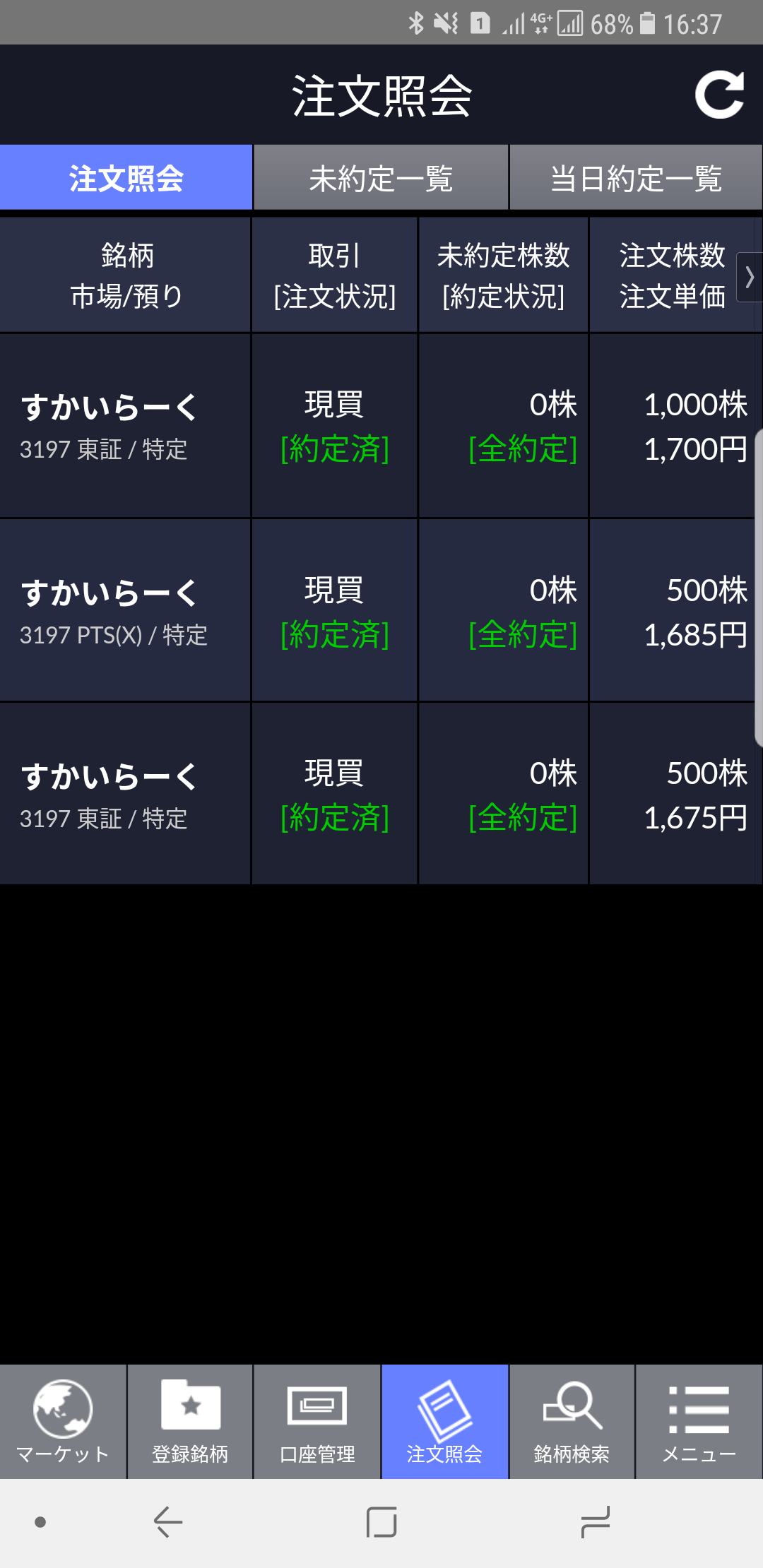The height and width of the screenshot is (1568, 763).
Task: Go to the マーケット section
Action: pyautogui.click(x=63, y=1421)
